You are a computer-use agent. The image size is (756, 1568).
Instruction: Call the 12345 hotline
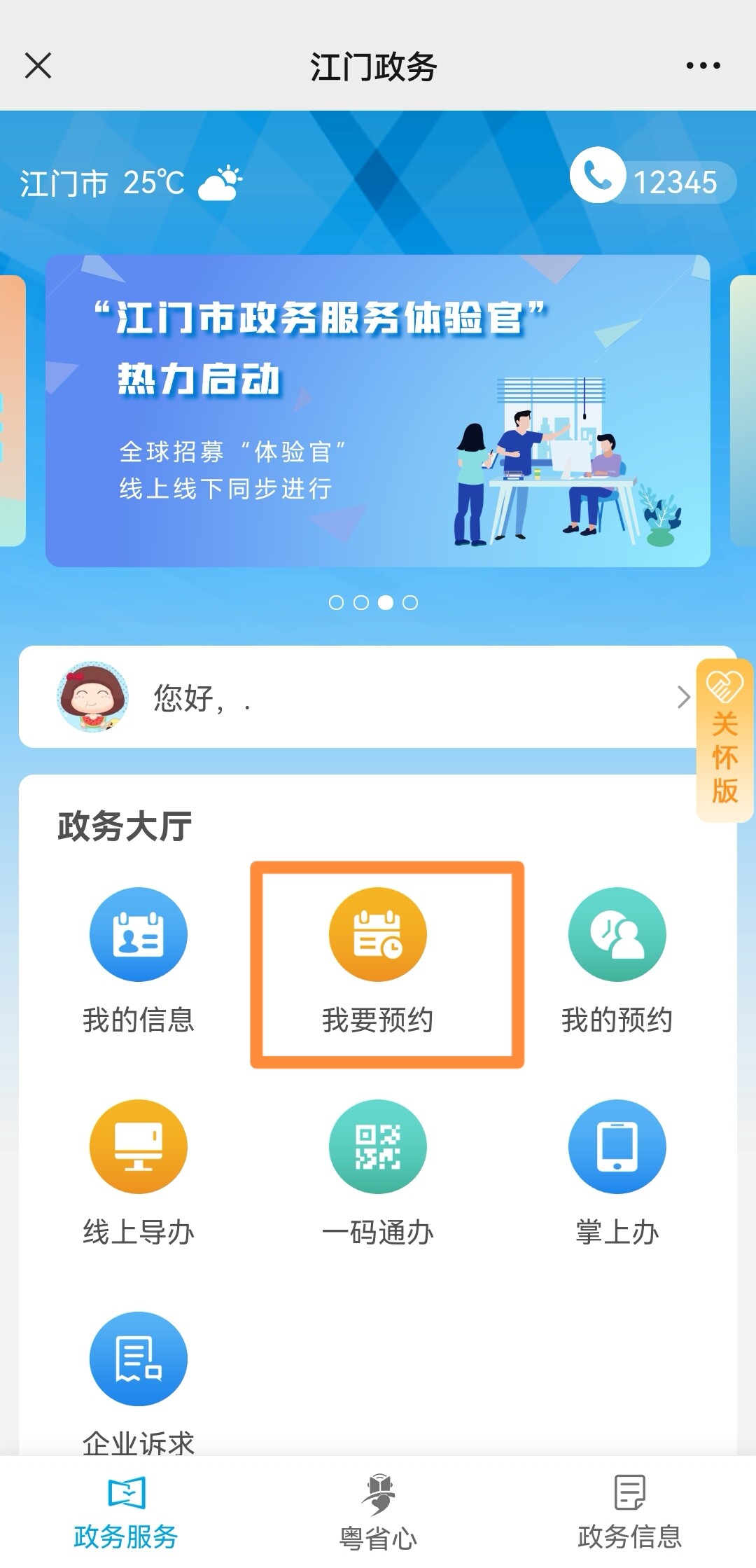click(652, 181)
